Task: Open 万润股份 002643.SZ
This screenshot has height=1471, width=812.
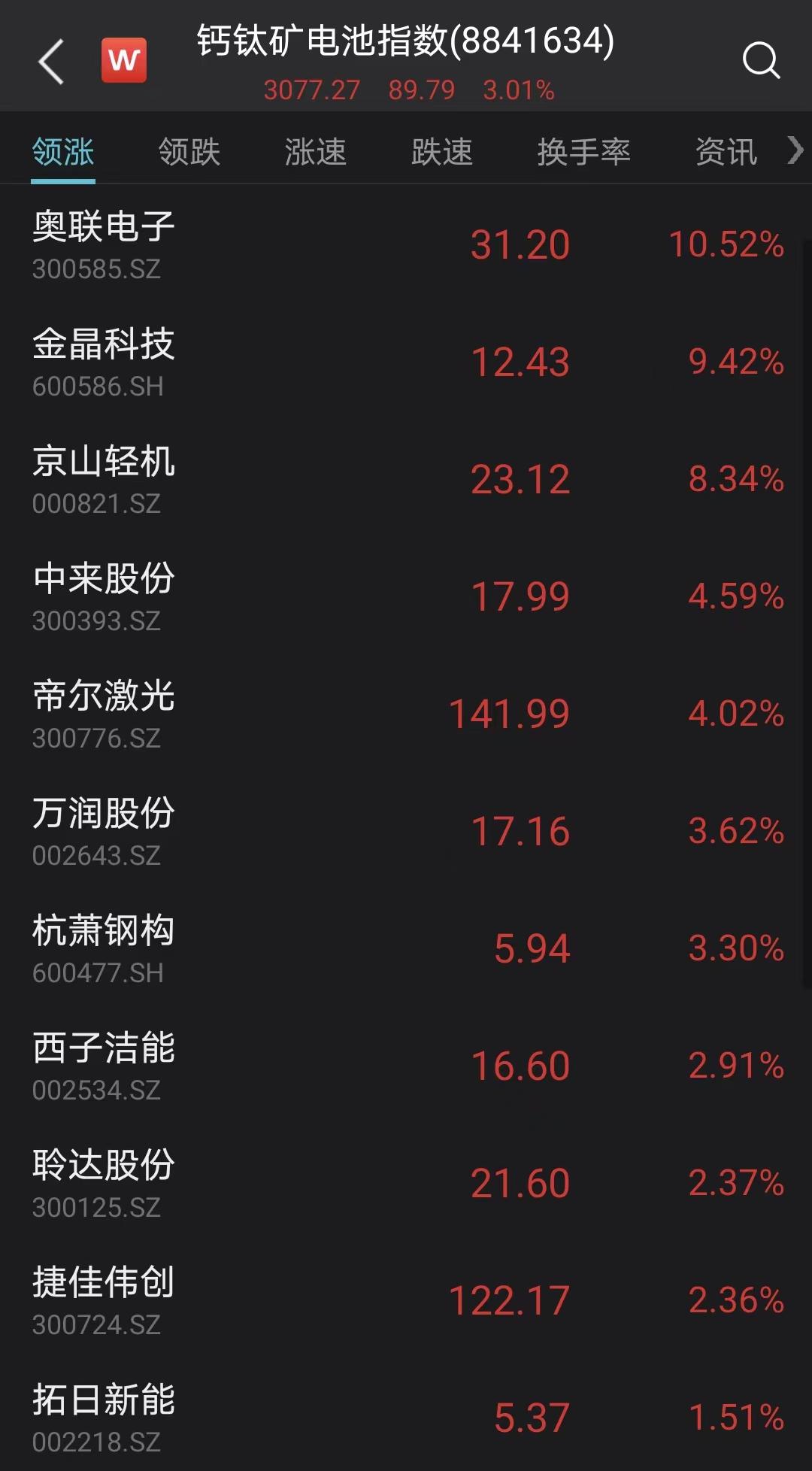Action: click(406, 832)
